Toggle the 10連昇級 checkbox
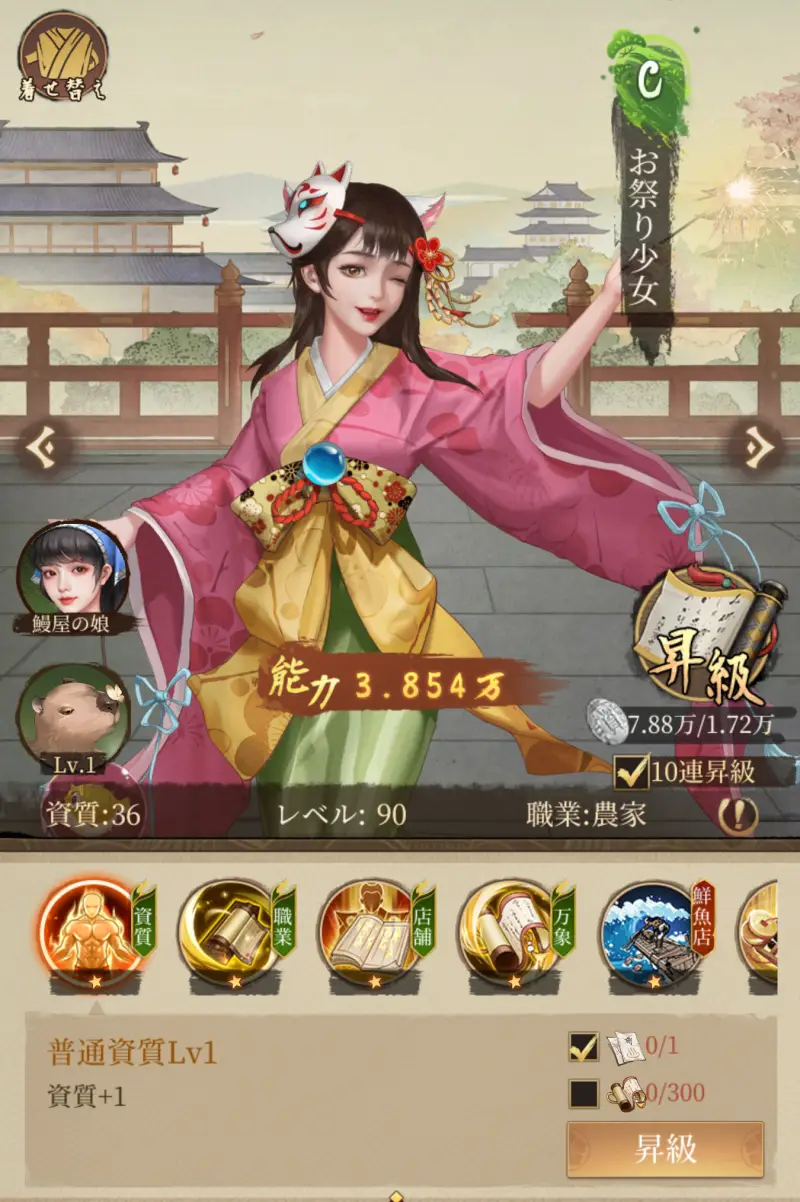 coord(631,771)
